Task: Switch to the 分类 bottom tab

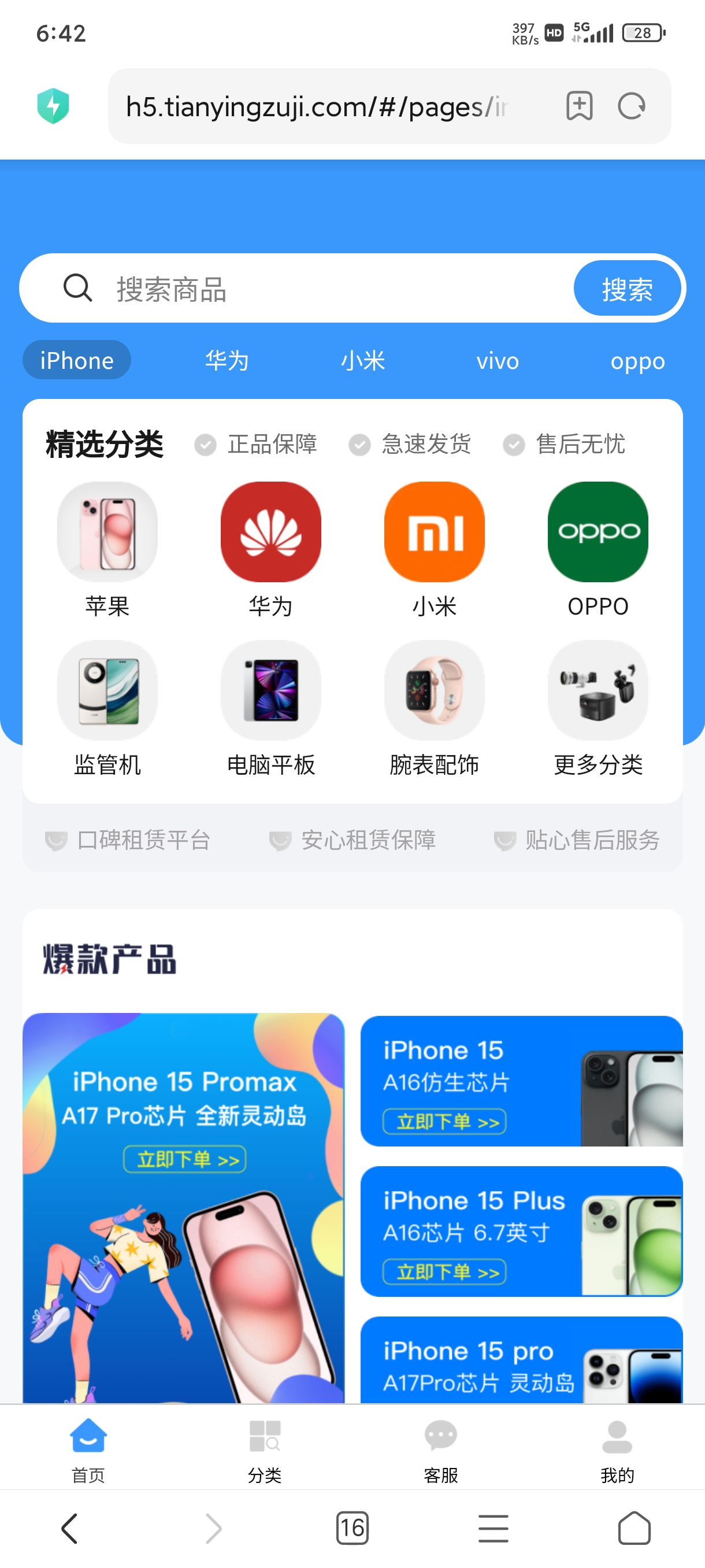Action: (x=265, y=1451)
